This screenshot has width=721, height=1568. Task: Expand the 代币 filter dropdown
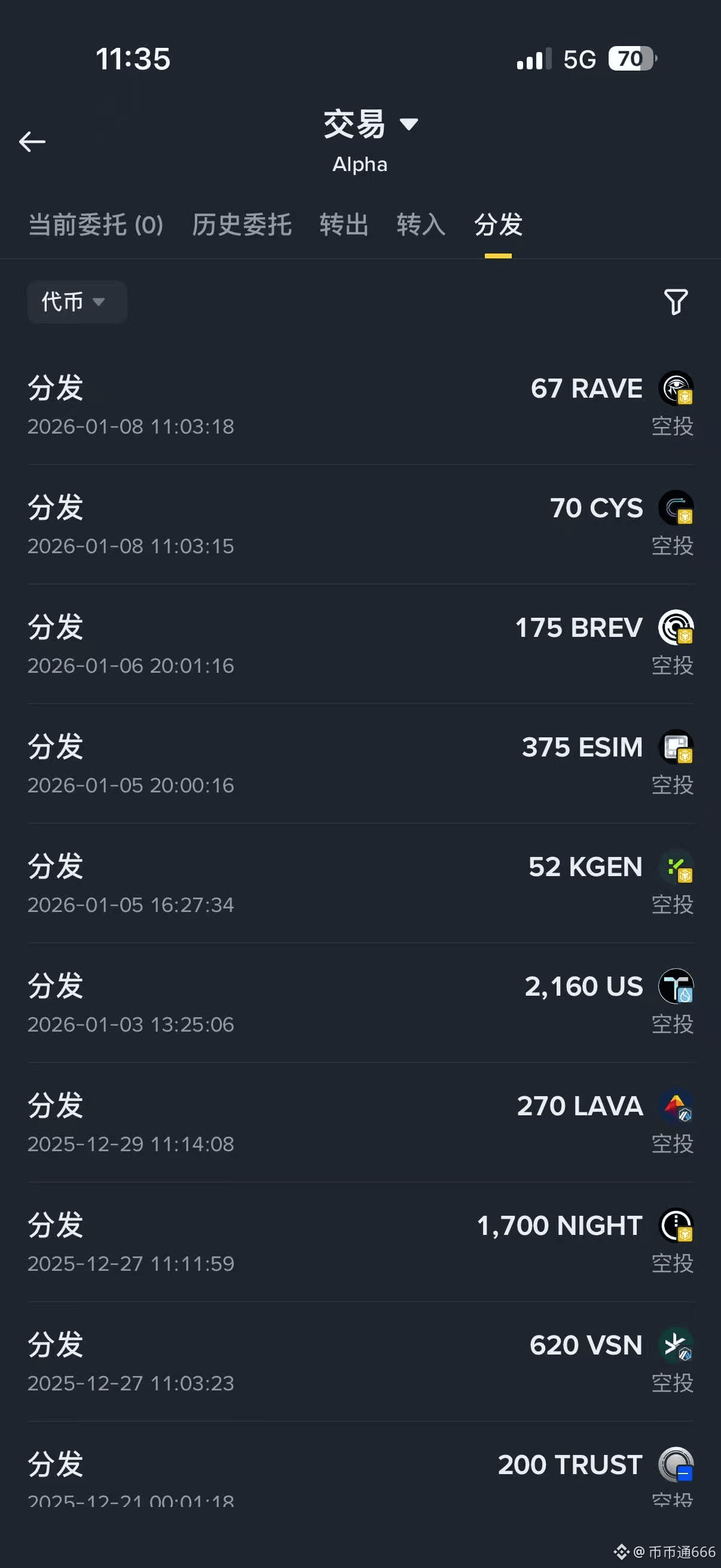(x=76, y=302)
